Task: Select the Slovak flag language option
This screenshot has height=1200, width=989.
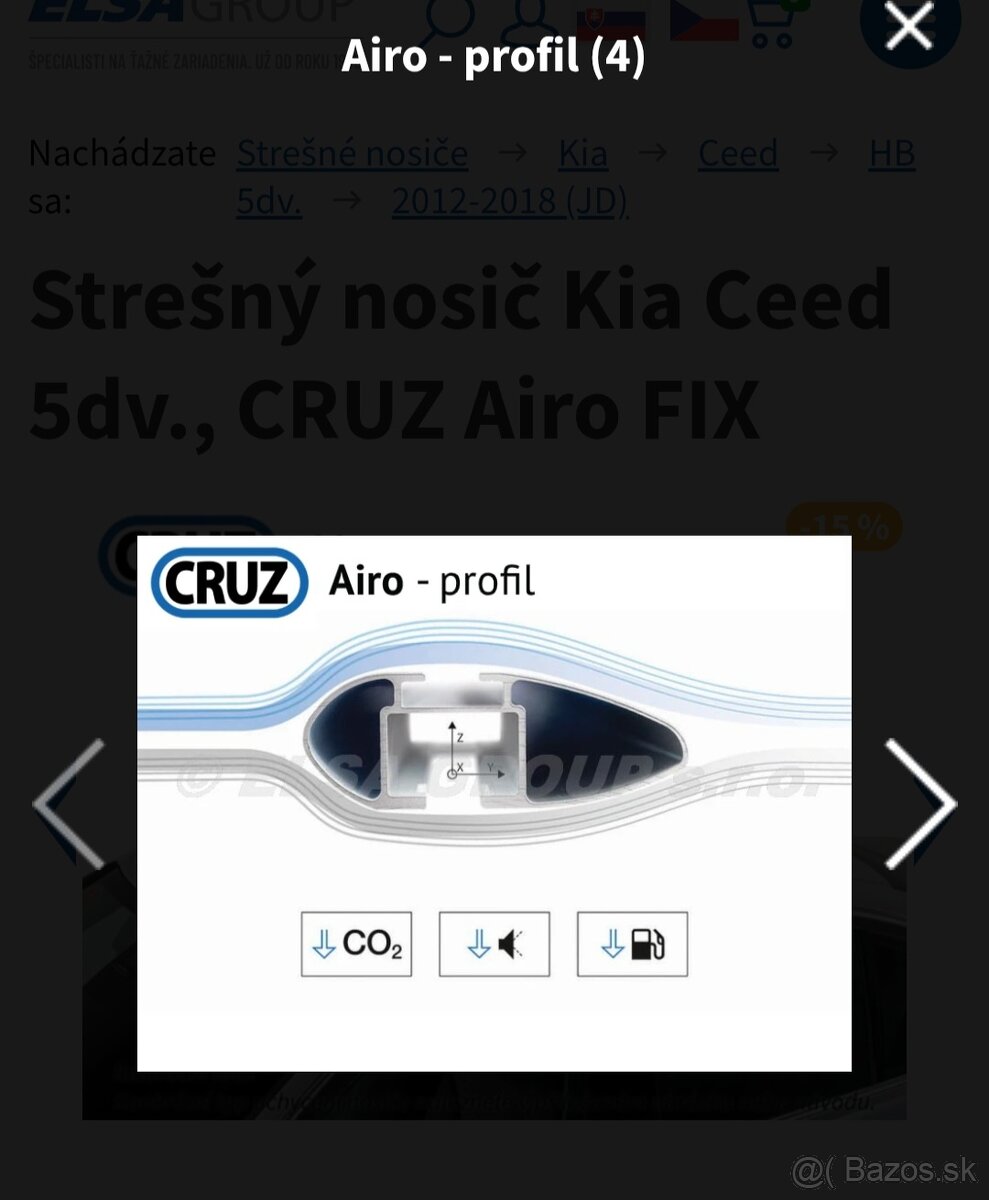Action: coord(610,20)
